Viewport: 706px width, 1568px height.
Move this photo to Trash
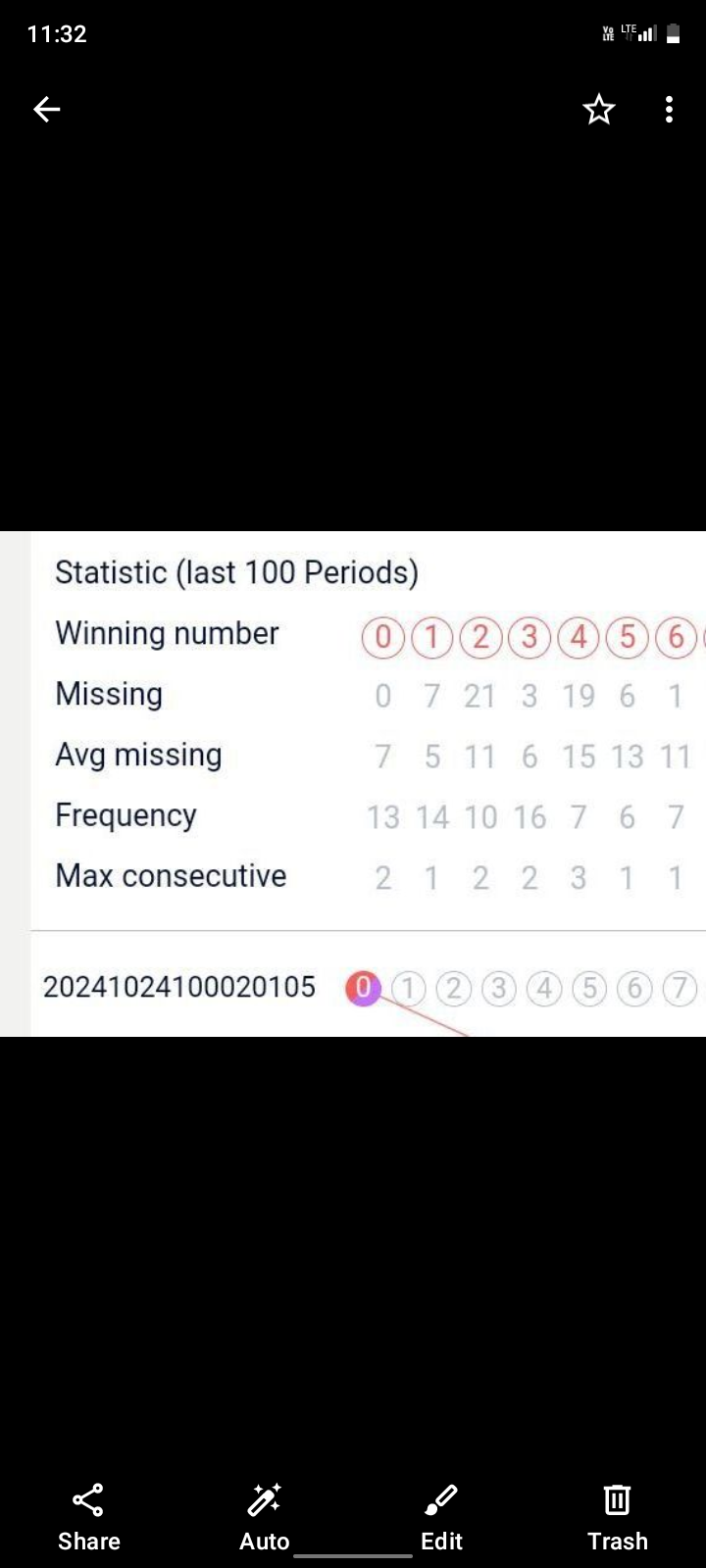point(618,1517)
